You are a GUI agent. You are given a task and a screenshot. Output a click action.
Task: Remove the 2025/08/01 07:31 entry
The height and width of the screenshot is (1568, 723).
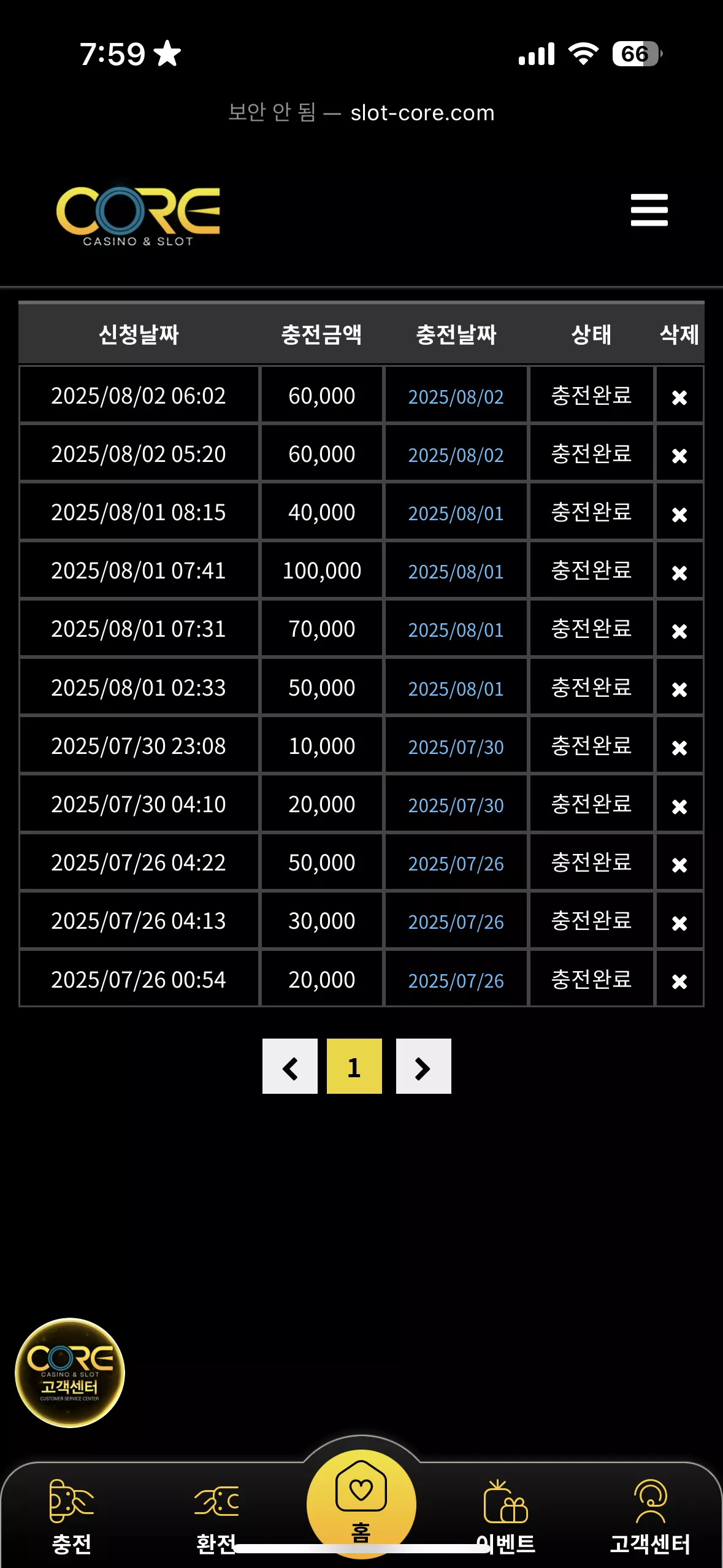tap(679, 631)
